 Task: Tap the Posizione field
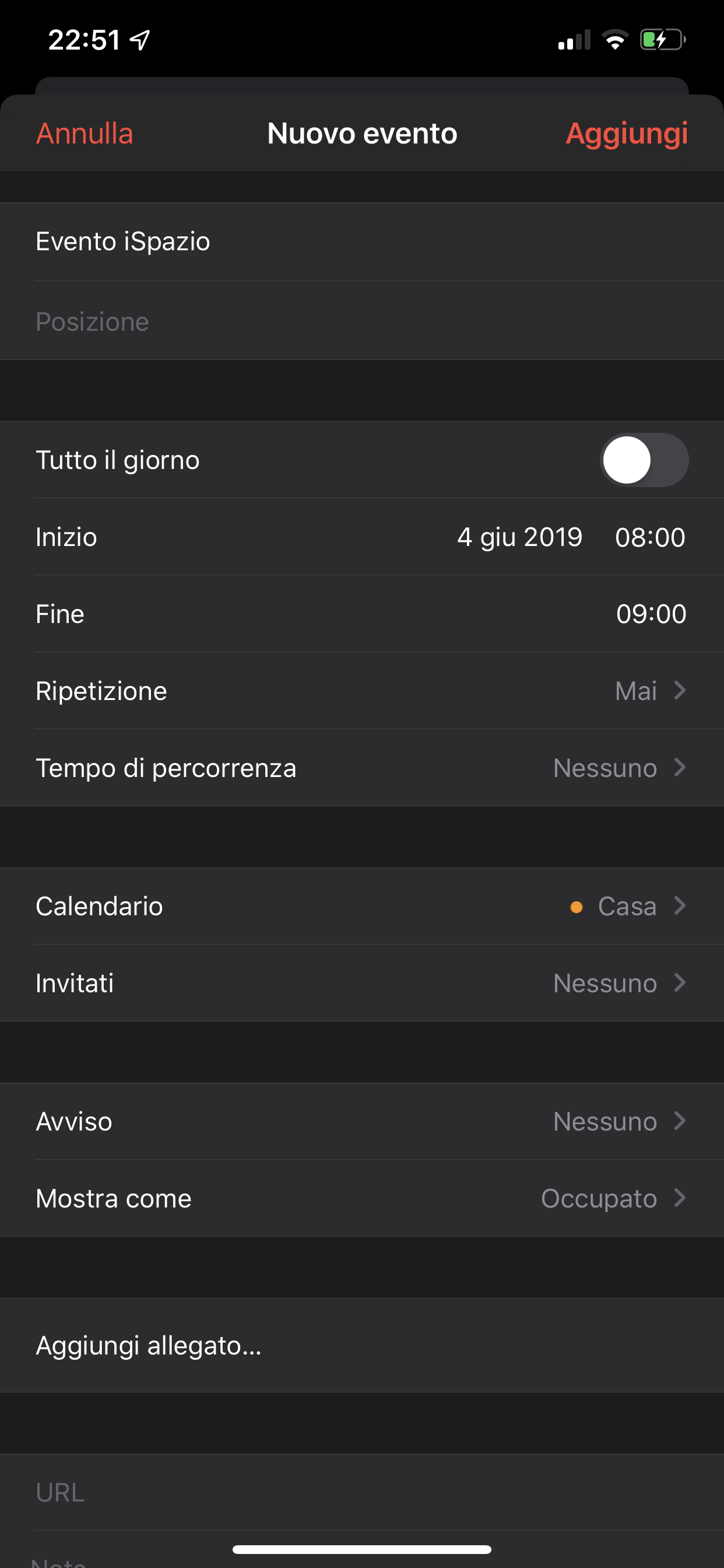[362, 321]
